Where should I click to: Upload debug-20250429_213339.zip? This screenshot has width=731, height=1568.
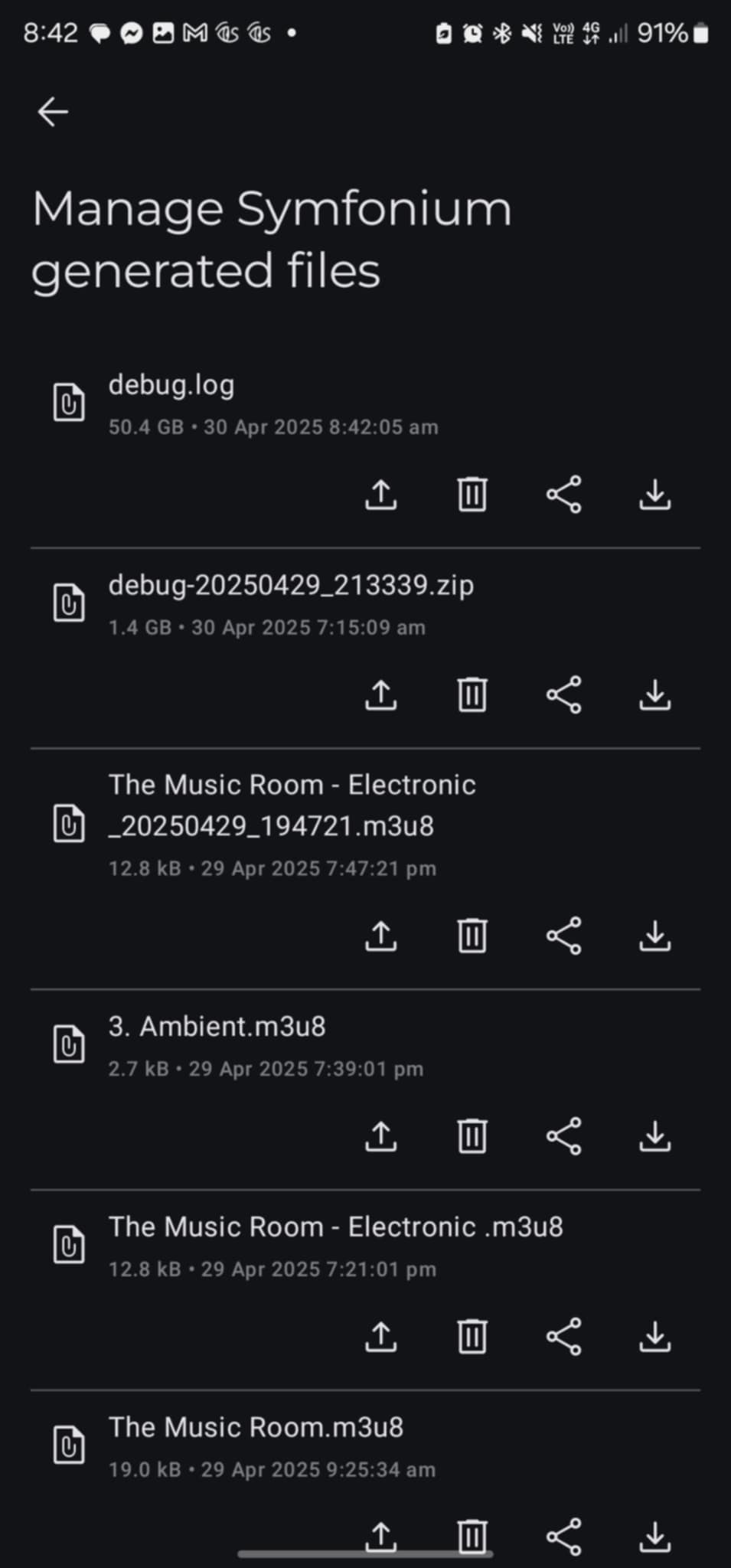tap(381, 695)
